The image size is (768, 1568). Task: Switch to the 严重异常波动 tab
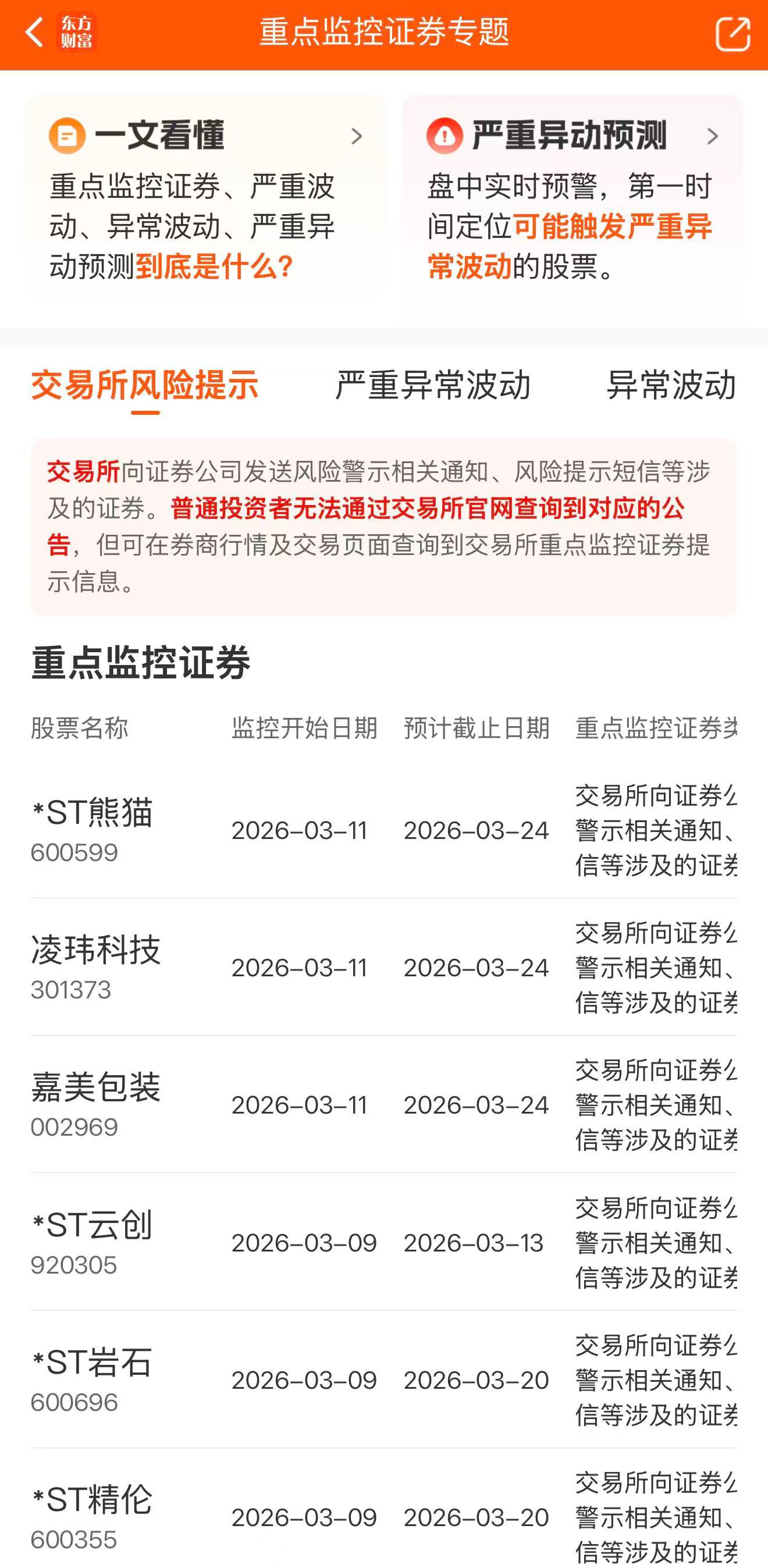tap(433, 385)
